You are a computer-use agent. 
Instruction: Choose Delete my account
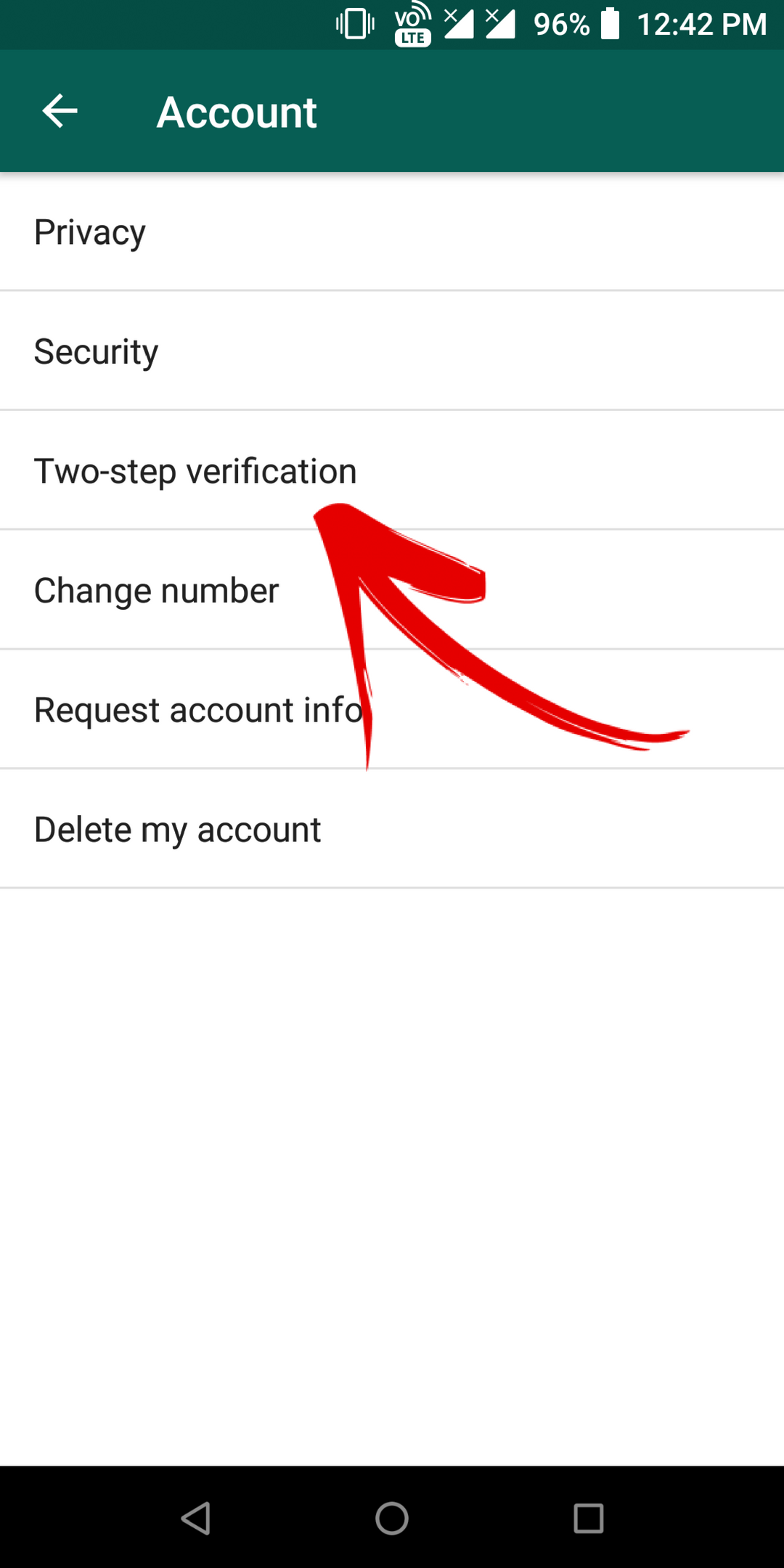coord(392,828)
